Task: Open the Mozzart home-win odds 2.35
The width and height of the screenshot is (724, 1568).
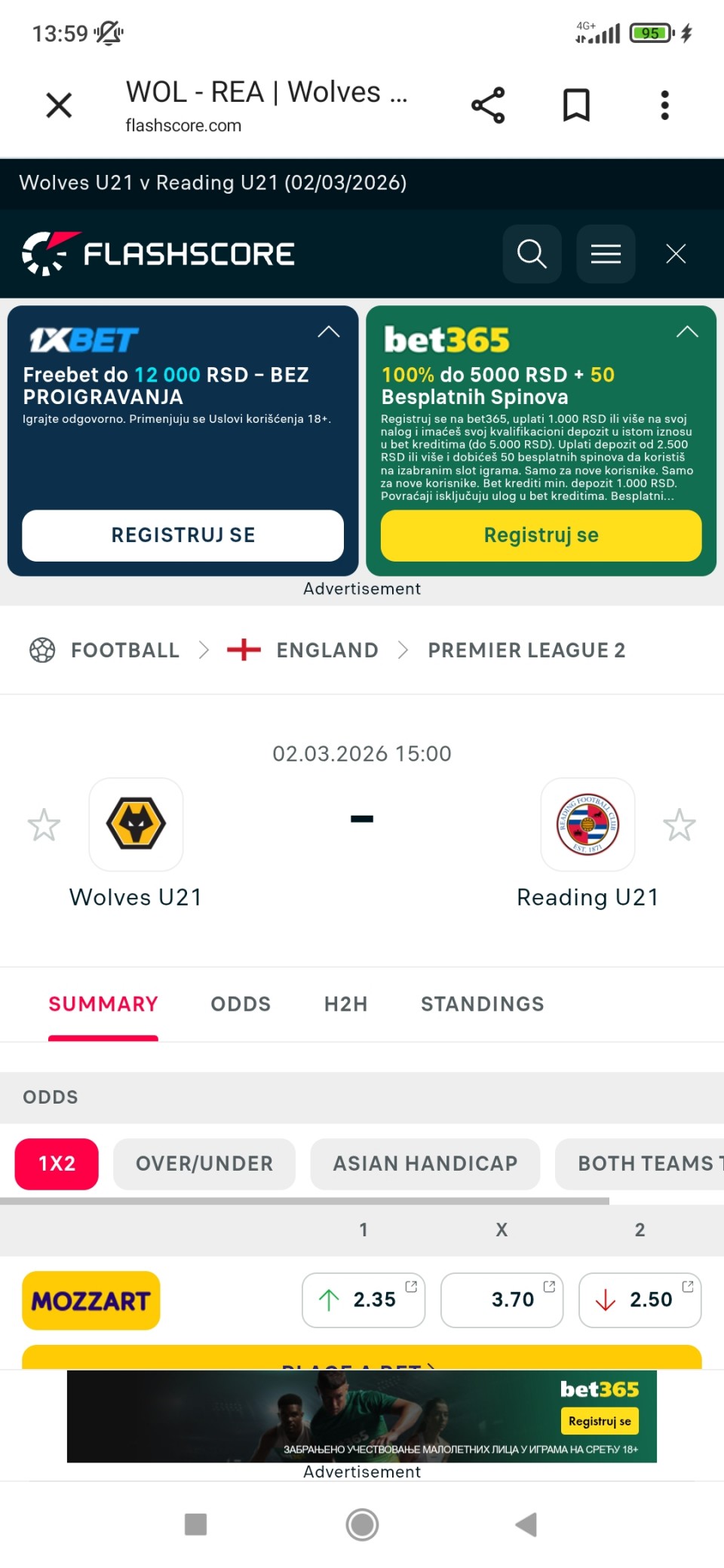Action: (x=364, y=1300)
